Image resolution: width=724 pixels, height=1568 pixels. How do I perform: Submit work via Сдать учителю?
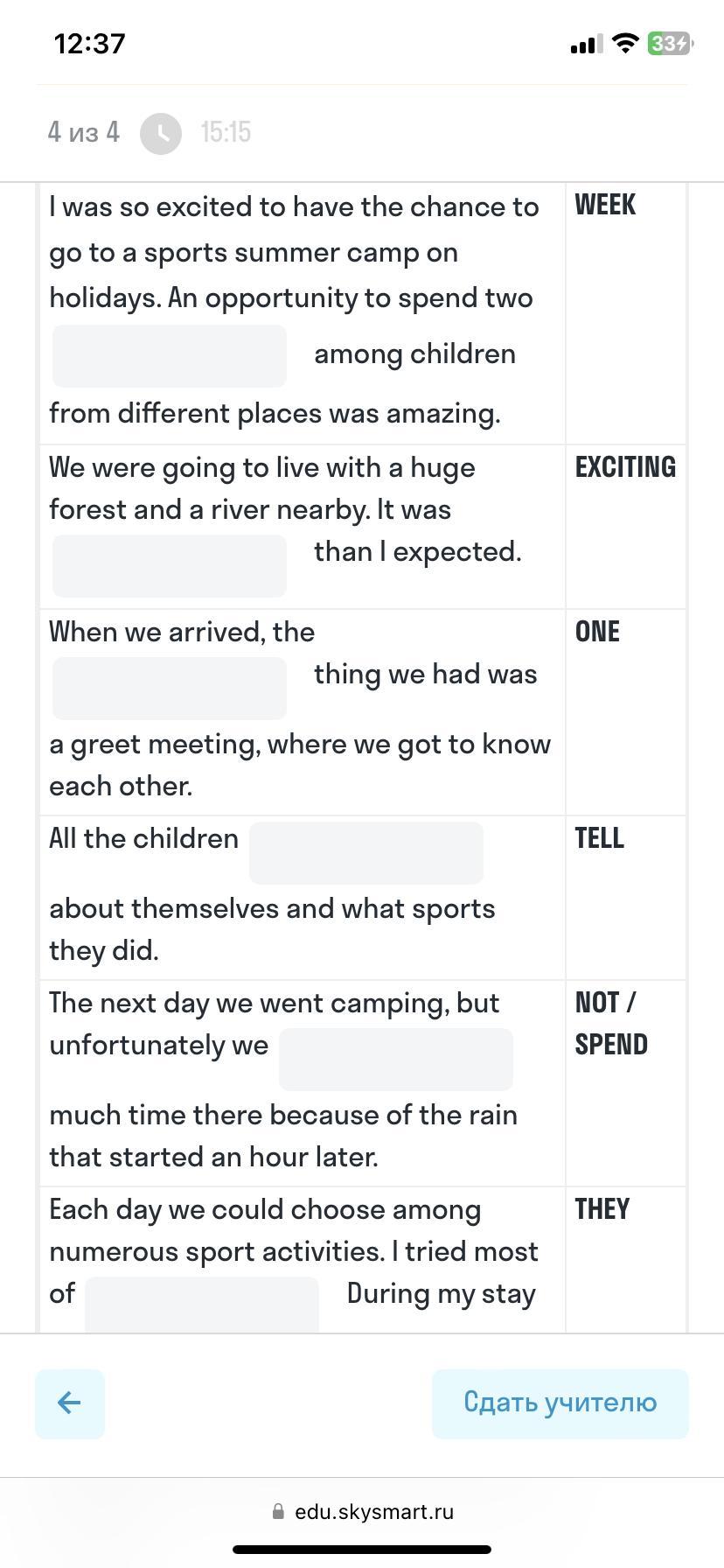[x=560, y=1403]
